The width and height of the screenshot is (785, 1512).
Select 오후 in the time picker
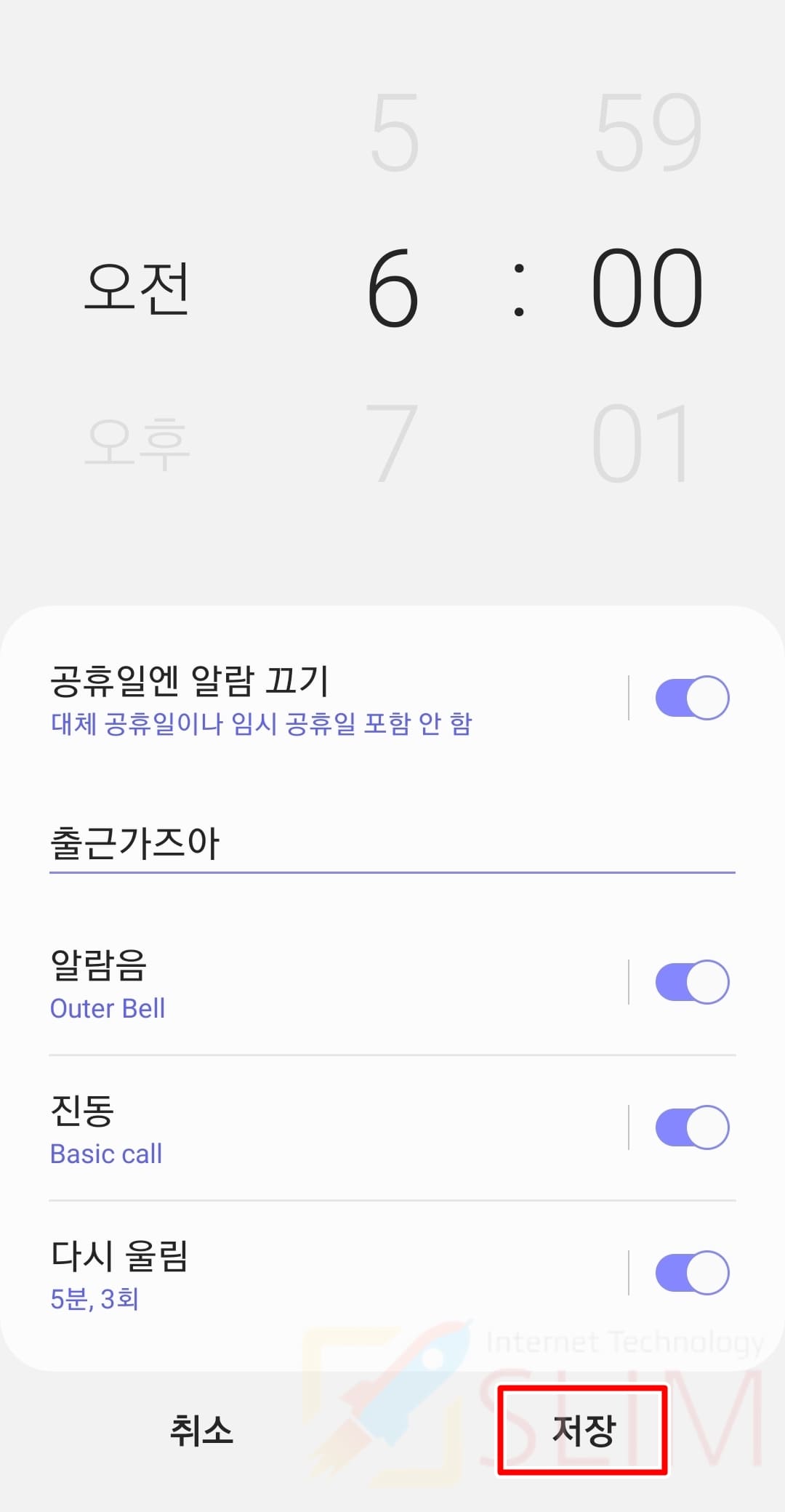click(137, 443)
